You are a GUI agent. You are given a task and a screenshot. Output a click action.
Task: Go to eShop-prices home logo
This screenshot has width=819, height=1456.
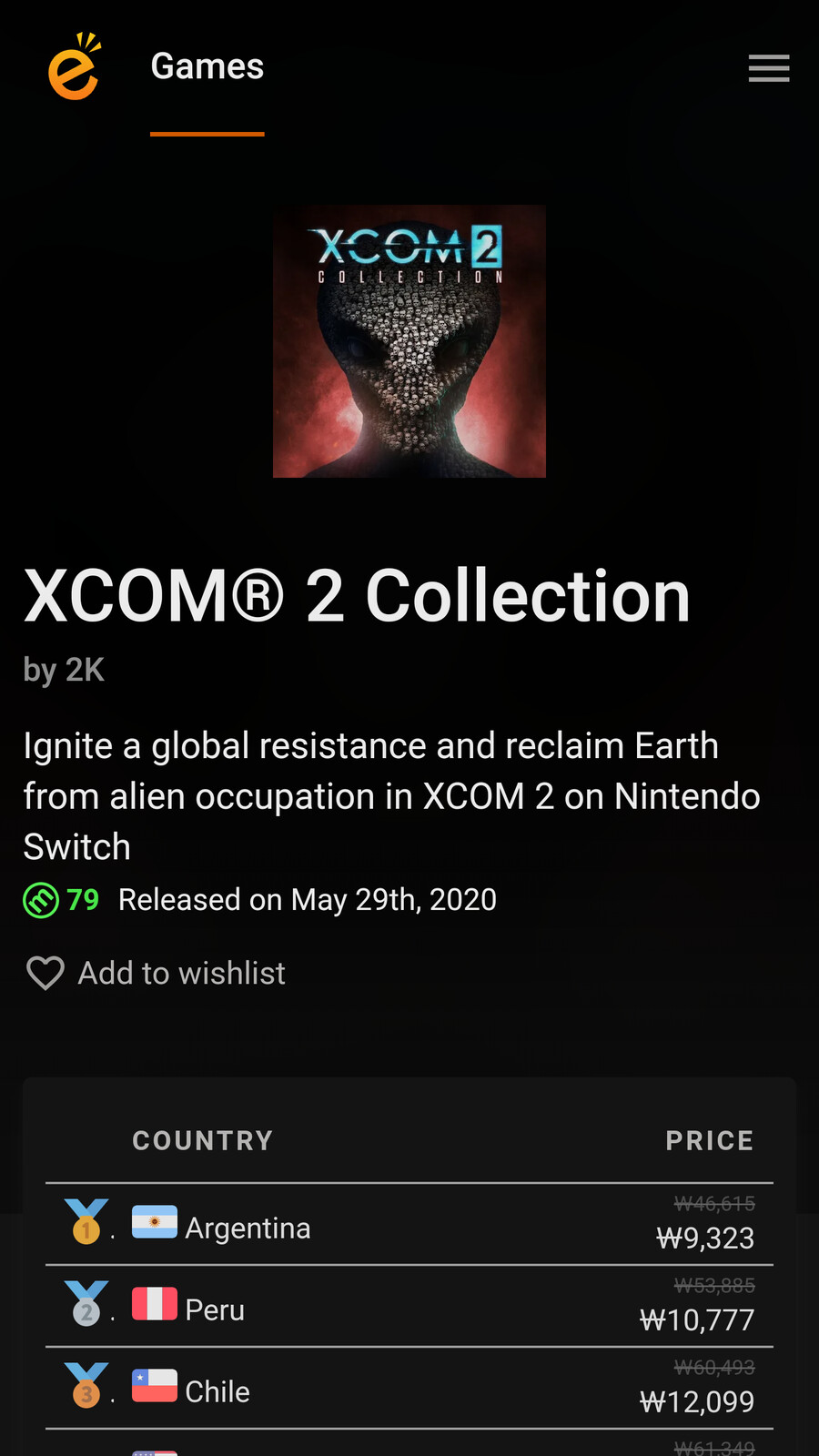pyautogui.click(x=74, y=67)
